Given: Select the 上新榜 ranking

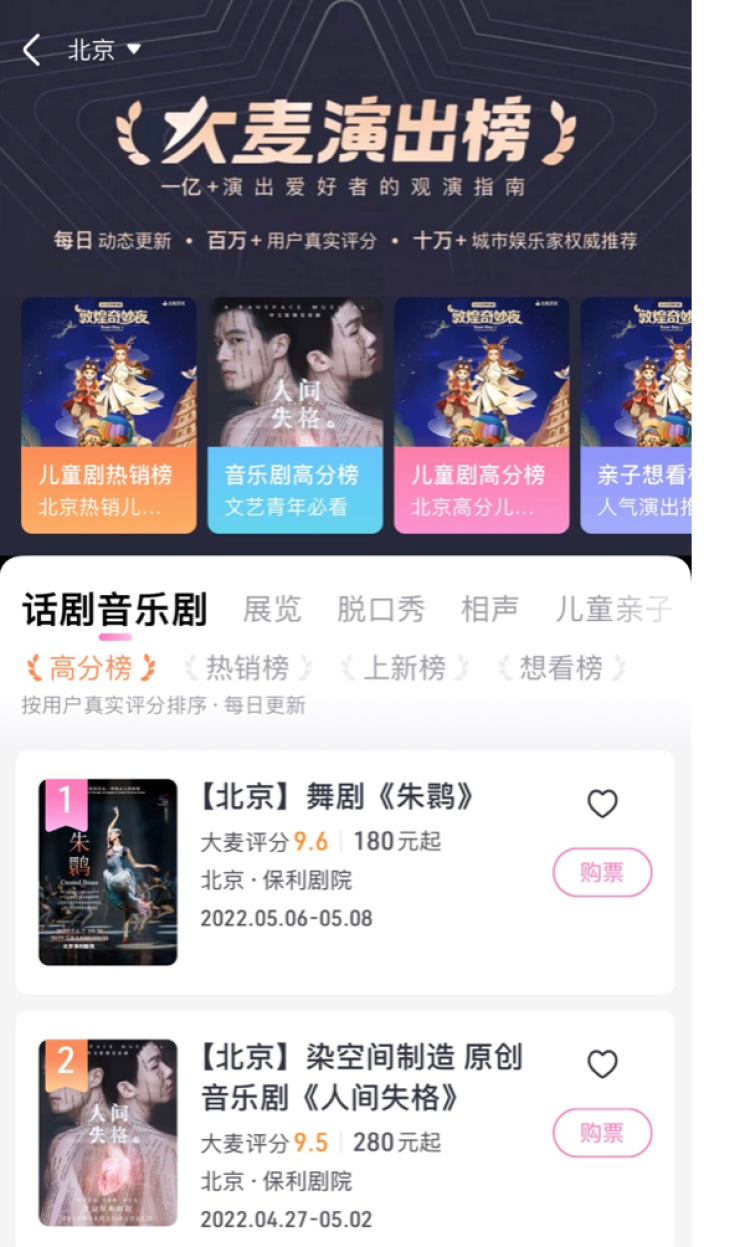Looking at the screenshot, I should tap(404, 668).
